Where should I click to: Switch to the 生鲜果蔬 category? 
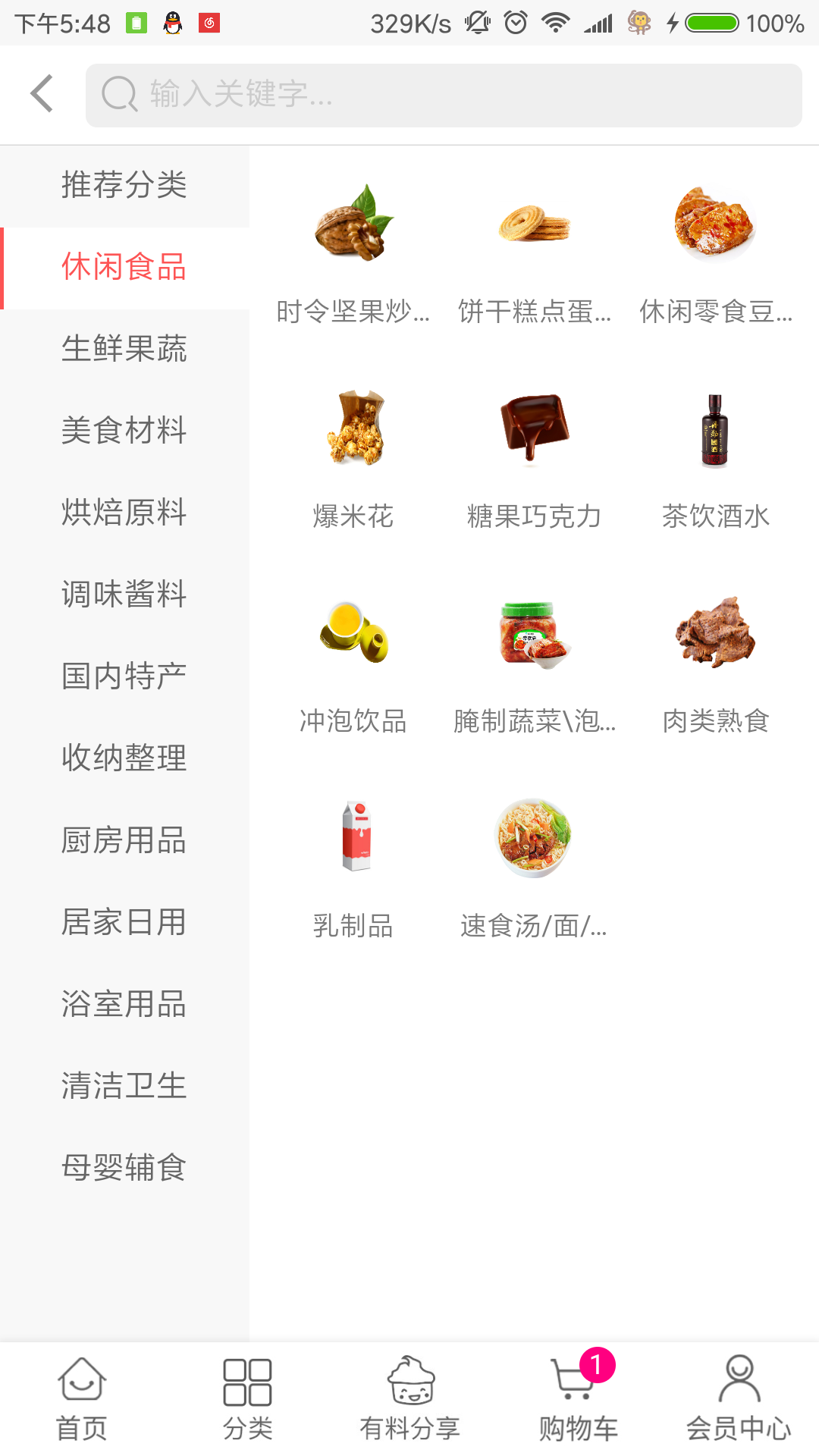pyautogui.click(x=124, y=349)
